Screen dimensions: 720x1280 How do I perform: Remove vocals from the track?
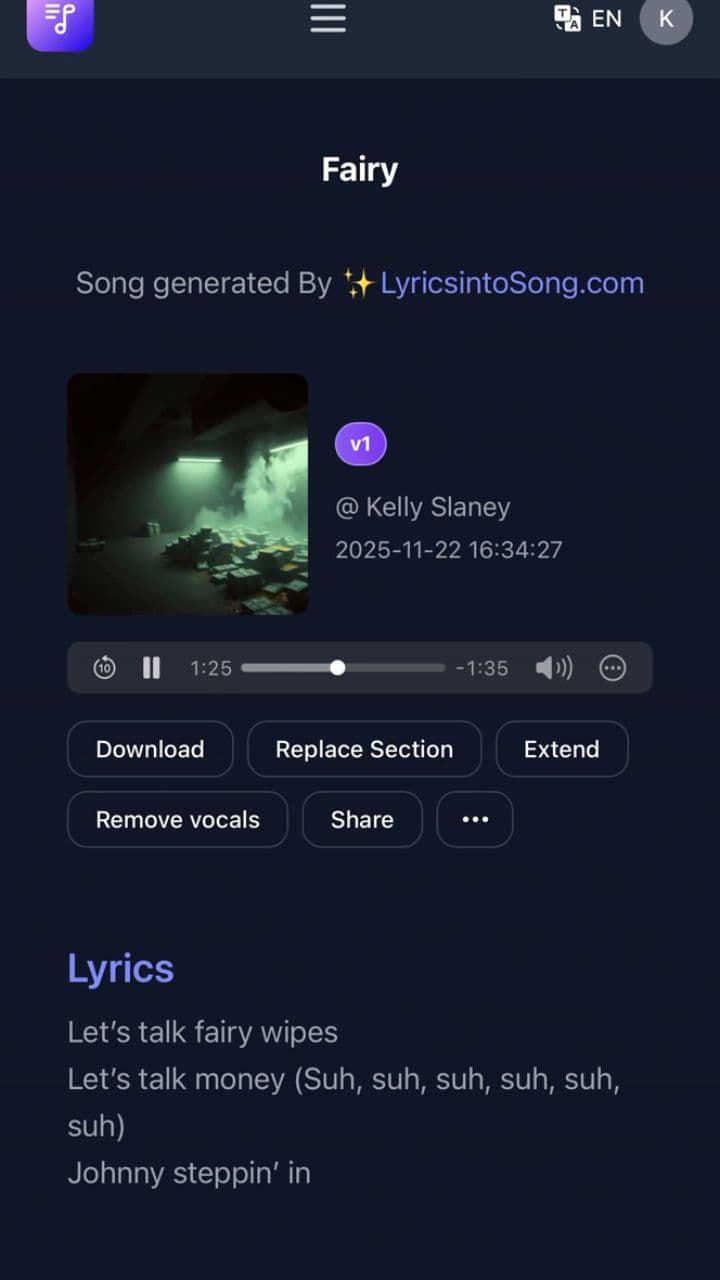click(177, 819)
